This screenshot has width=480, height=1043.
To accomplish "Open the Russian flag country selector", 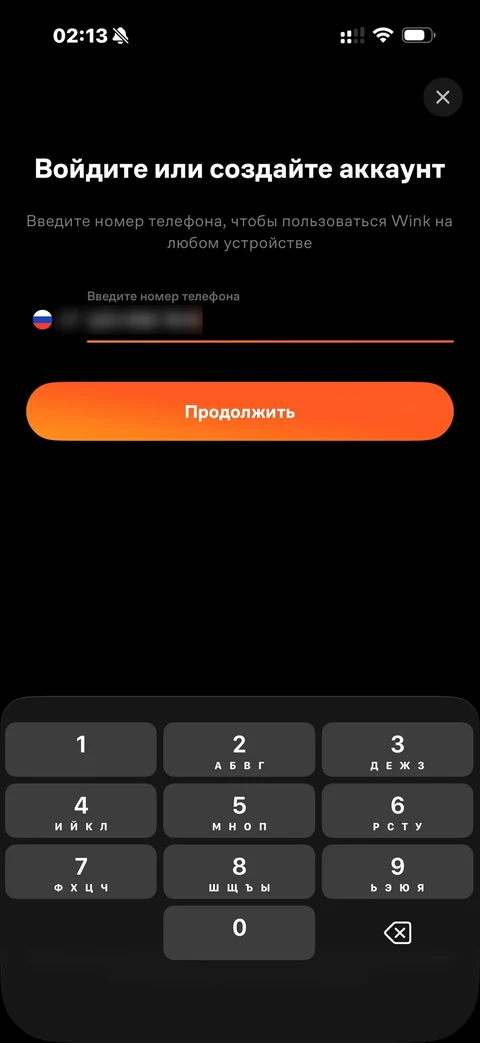I will (x=43, y=320).
